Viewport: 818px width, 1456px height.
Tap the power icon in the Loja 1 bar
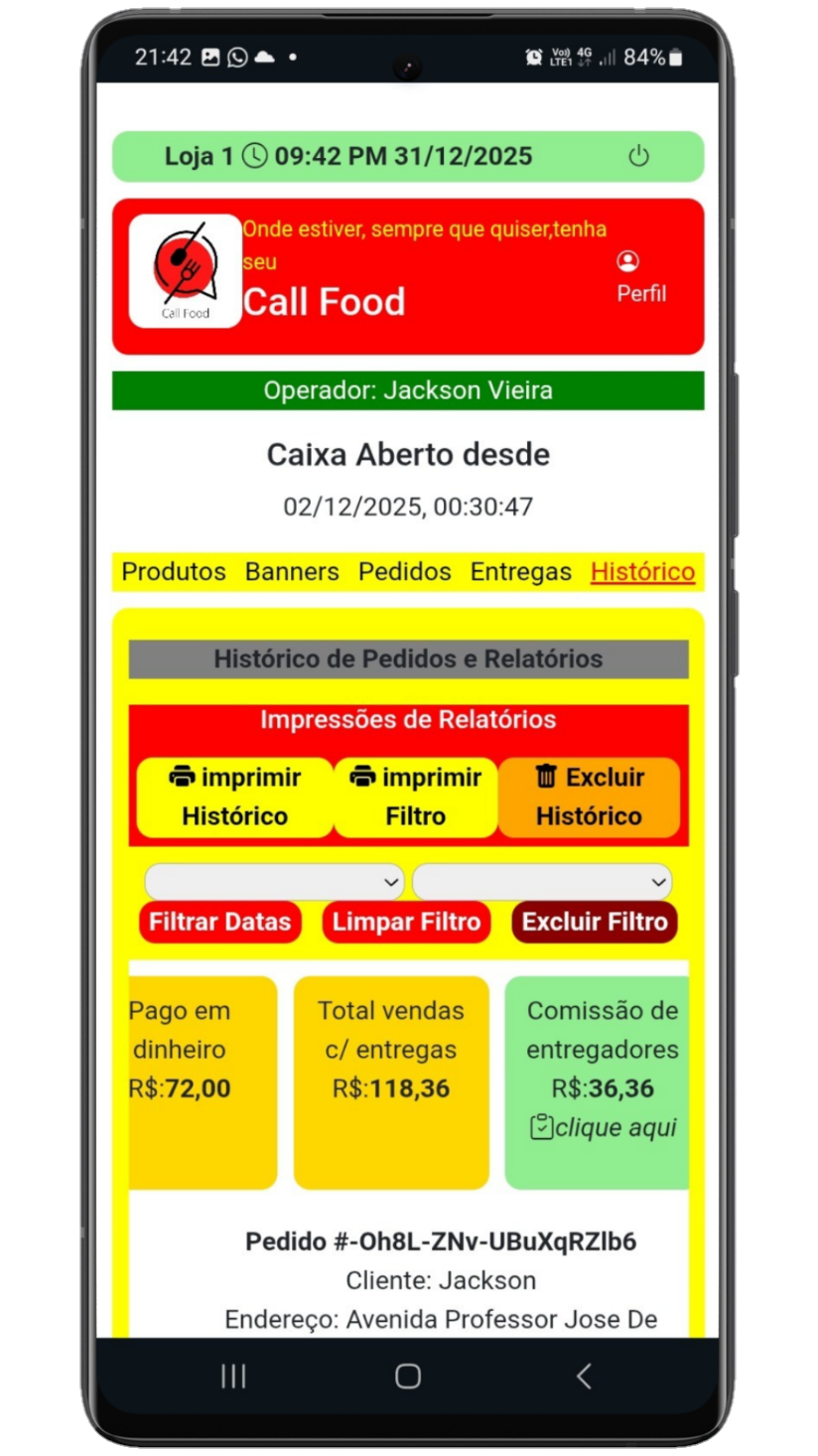[x=638, y=156]
